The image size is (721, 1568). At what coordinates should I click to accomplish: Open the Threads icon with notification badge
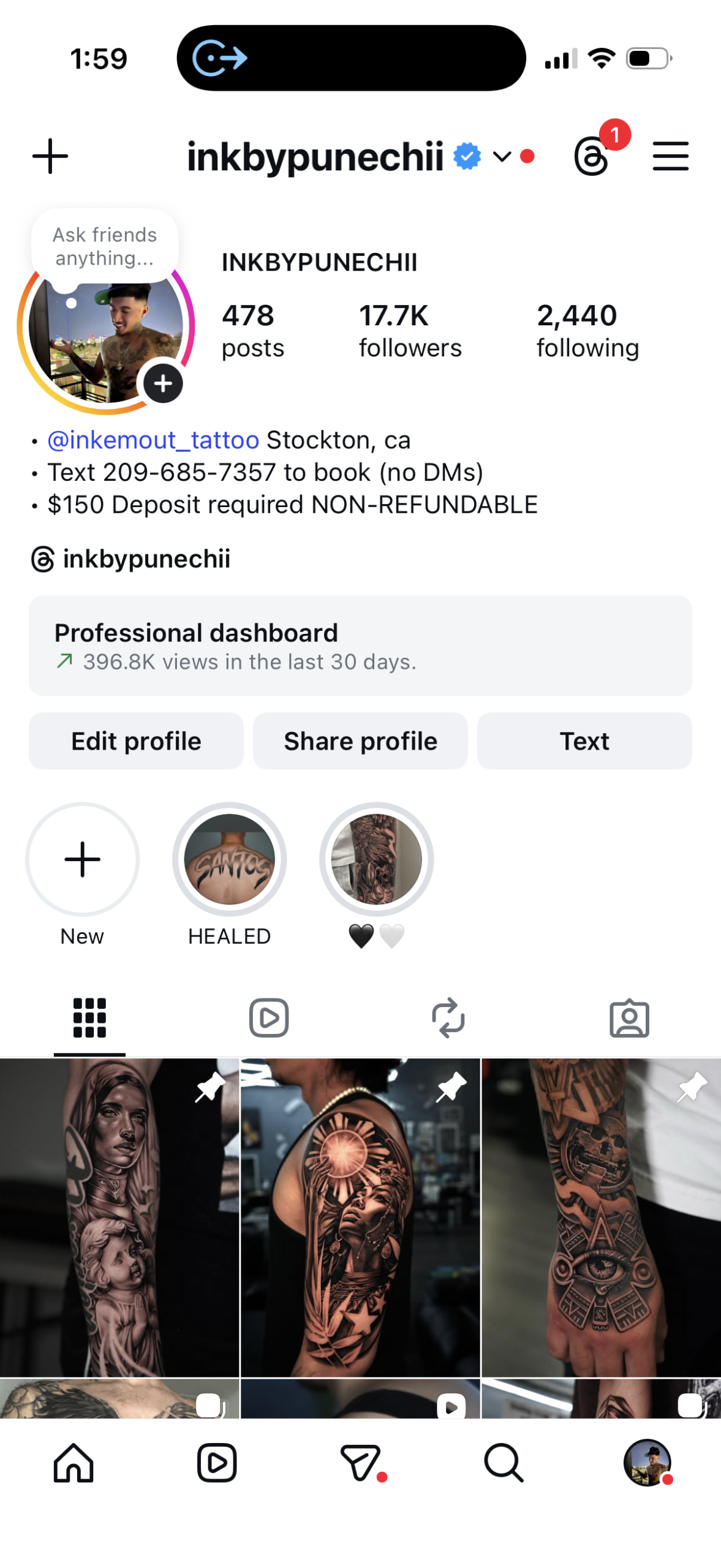(x=592, y=156)
